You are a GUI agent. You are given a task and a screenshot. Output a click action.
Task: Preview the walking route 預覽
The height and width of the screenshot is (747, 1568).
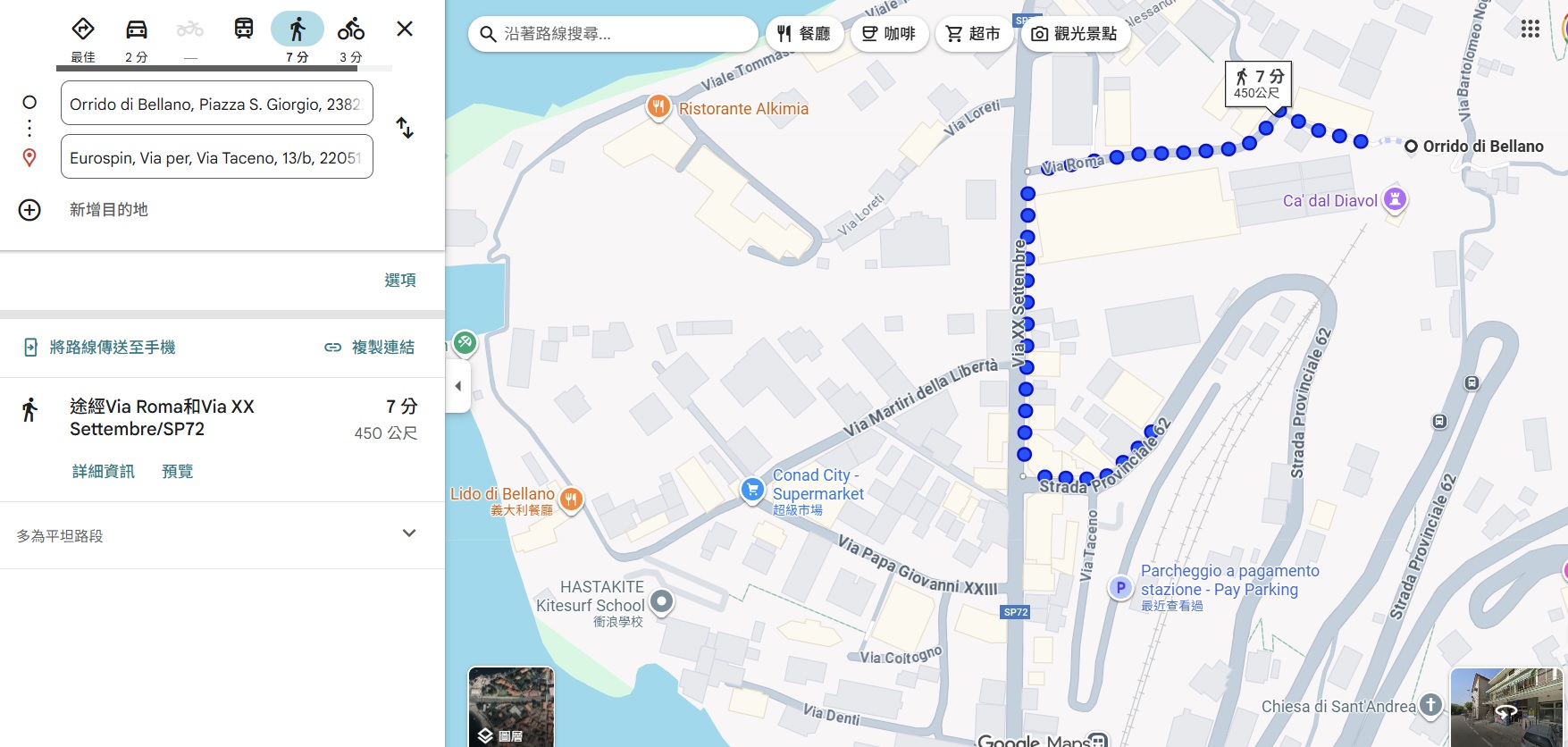click(177, 472)
